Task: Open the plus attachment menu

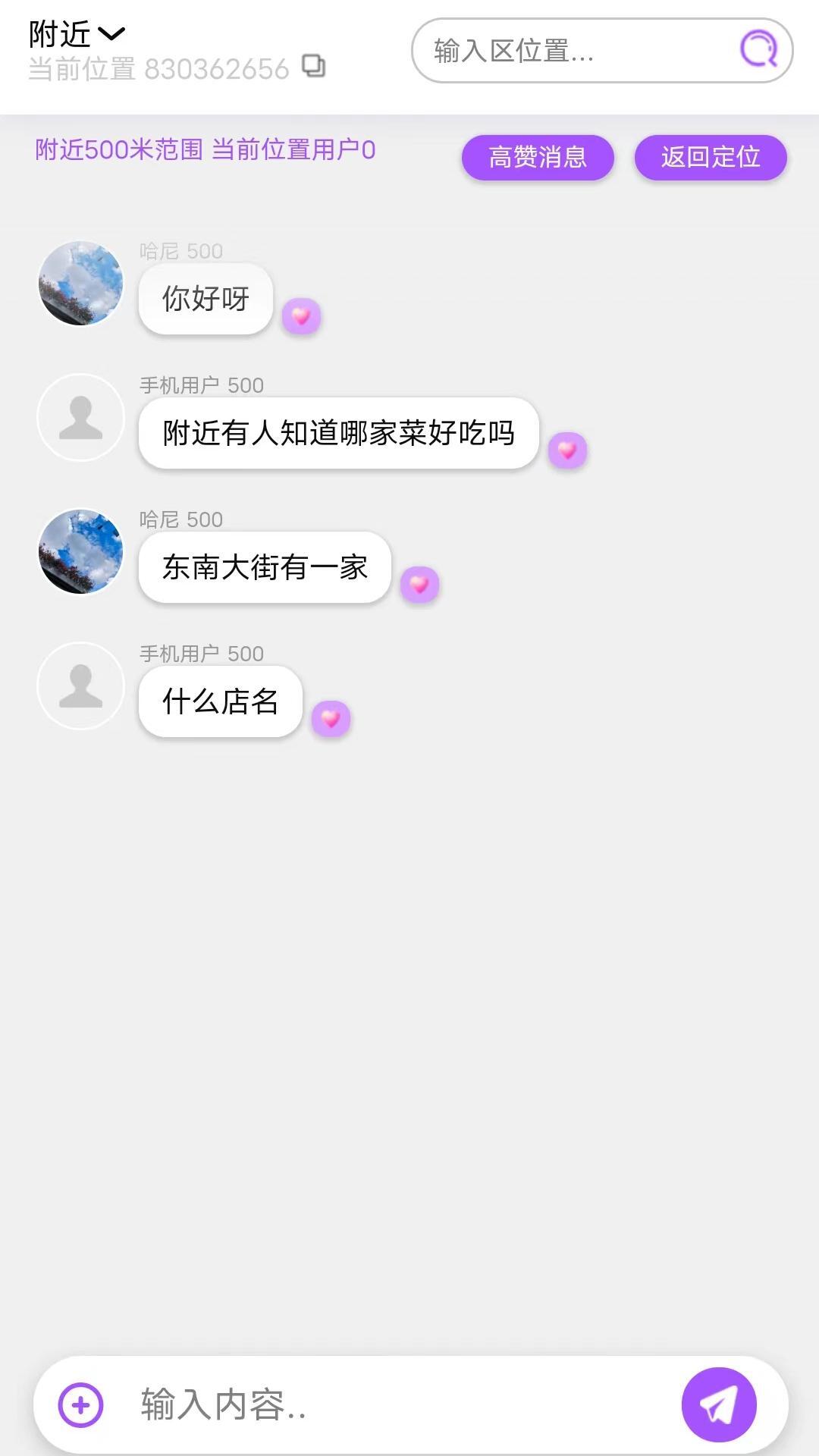Action: click(80, 1405)
